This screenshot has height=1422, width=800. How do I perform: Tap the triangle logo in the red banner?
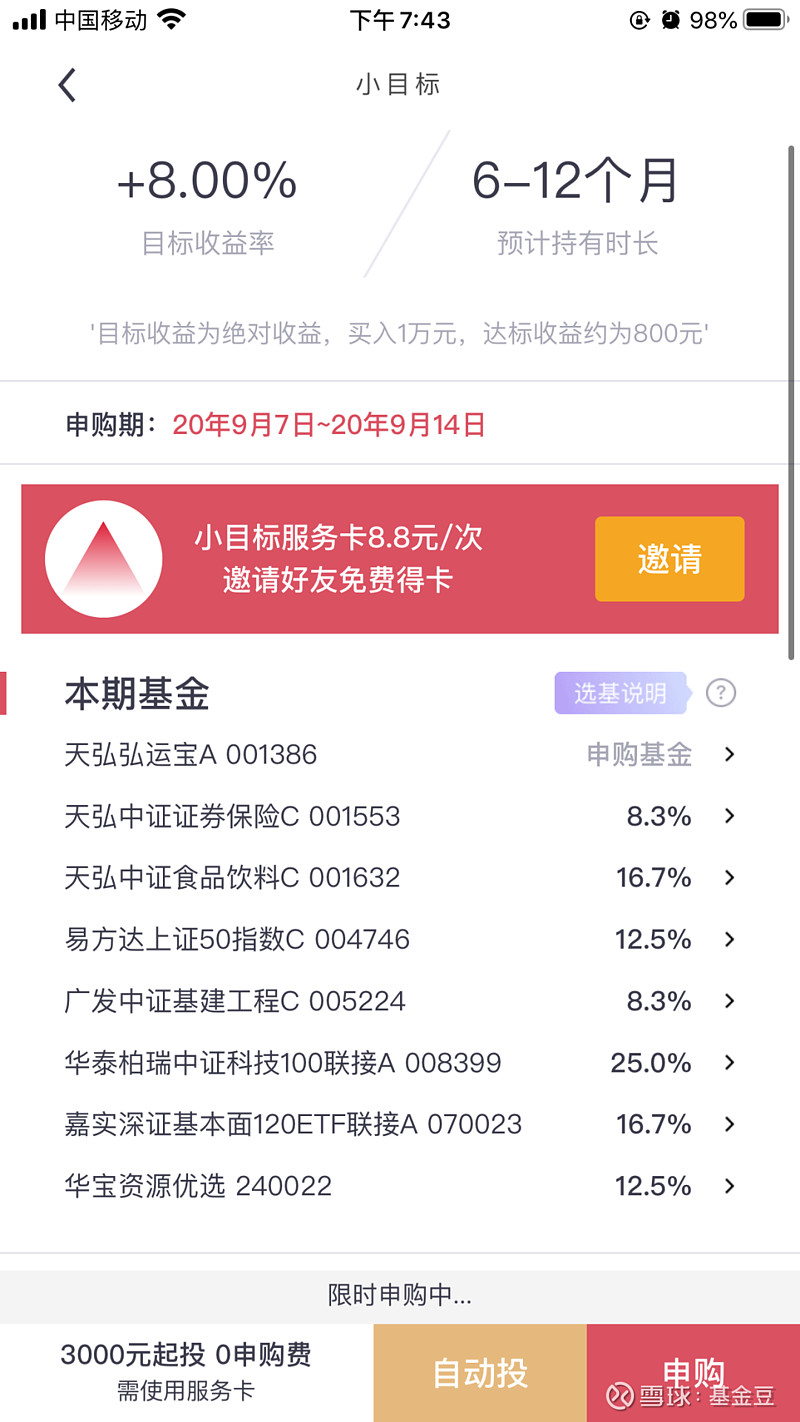click(103, 559)
